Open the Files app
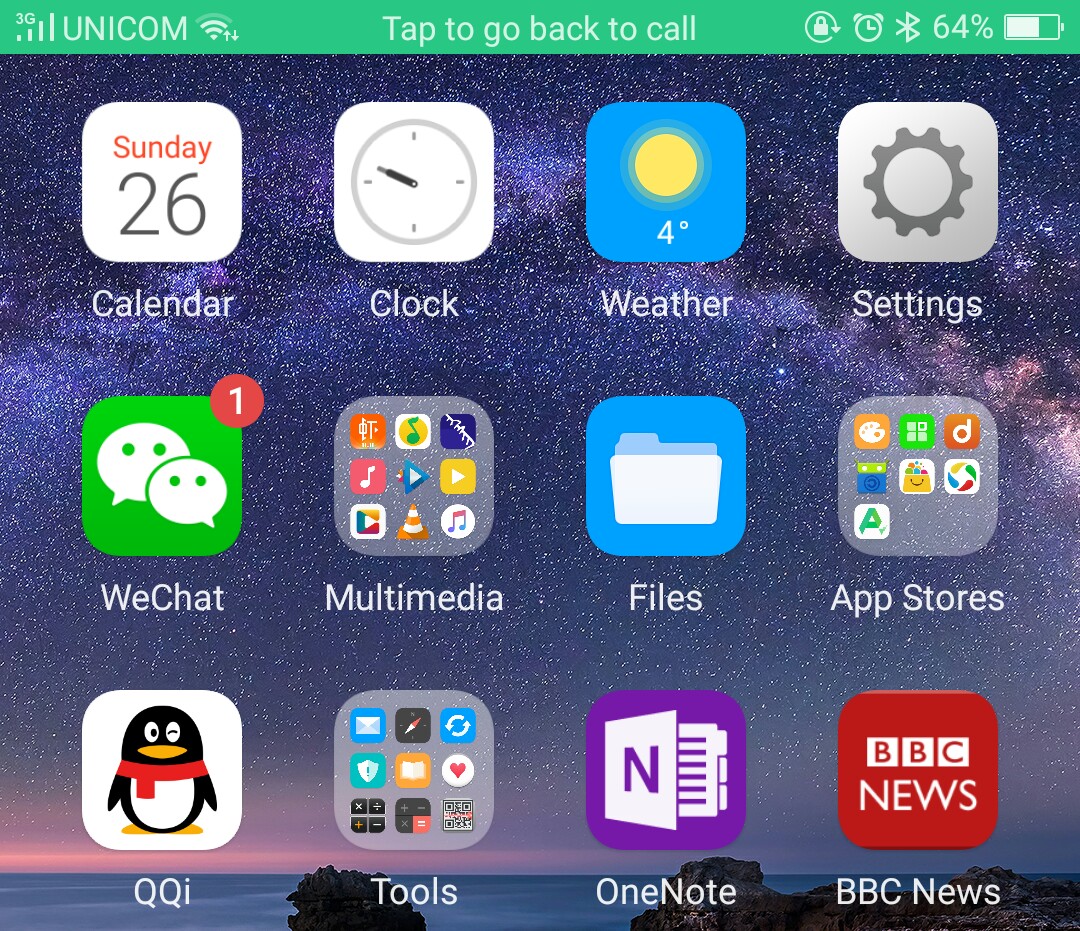The height and width of the screenshot is (931, 1080). coord(666,476)
